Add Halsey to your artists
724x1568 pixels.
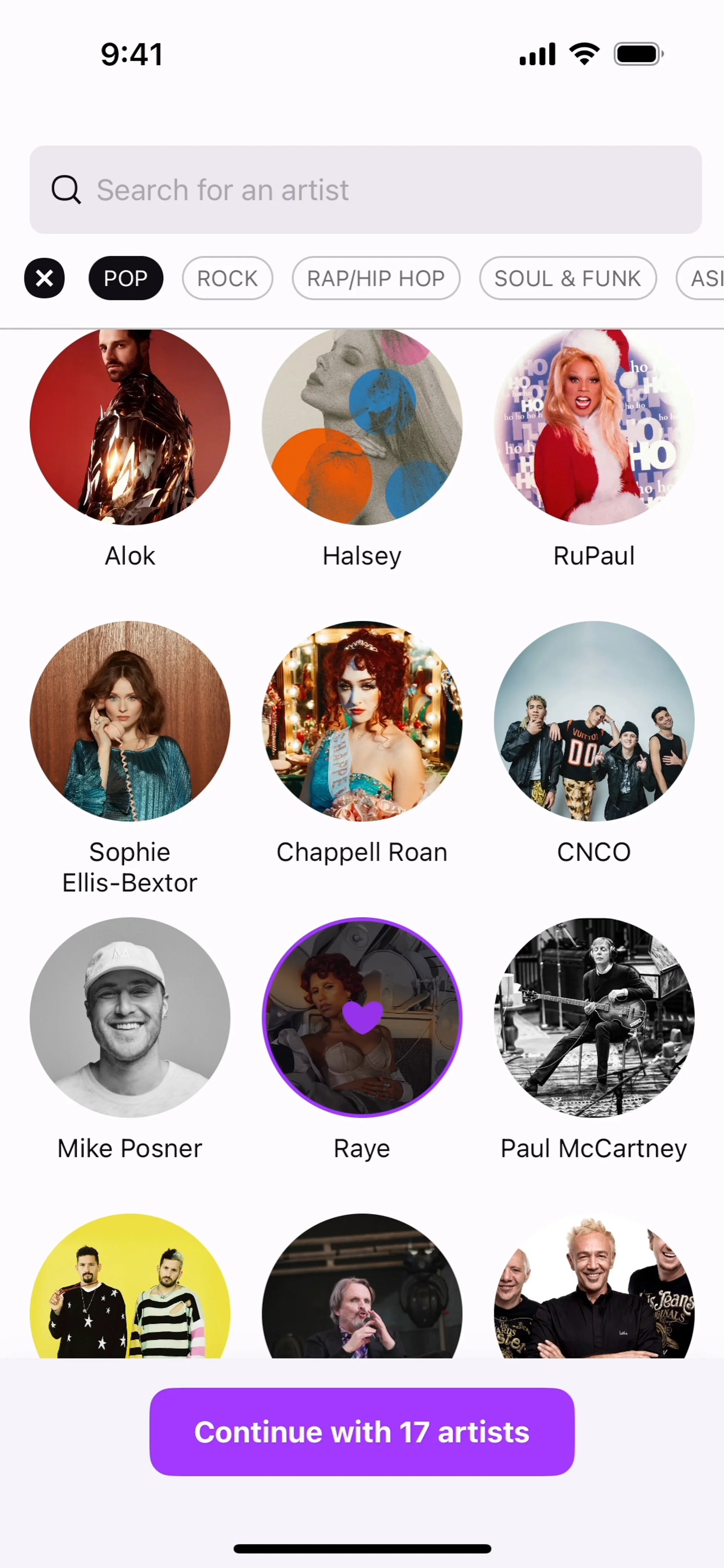tap(362, 426)
